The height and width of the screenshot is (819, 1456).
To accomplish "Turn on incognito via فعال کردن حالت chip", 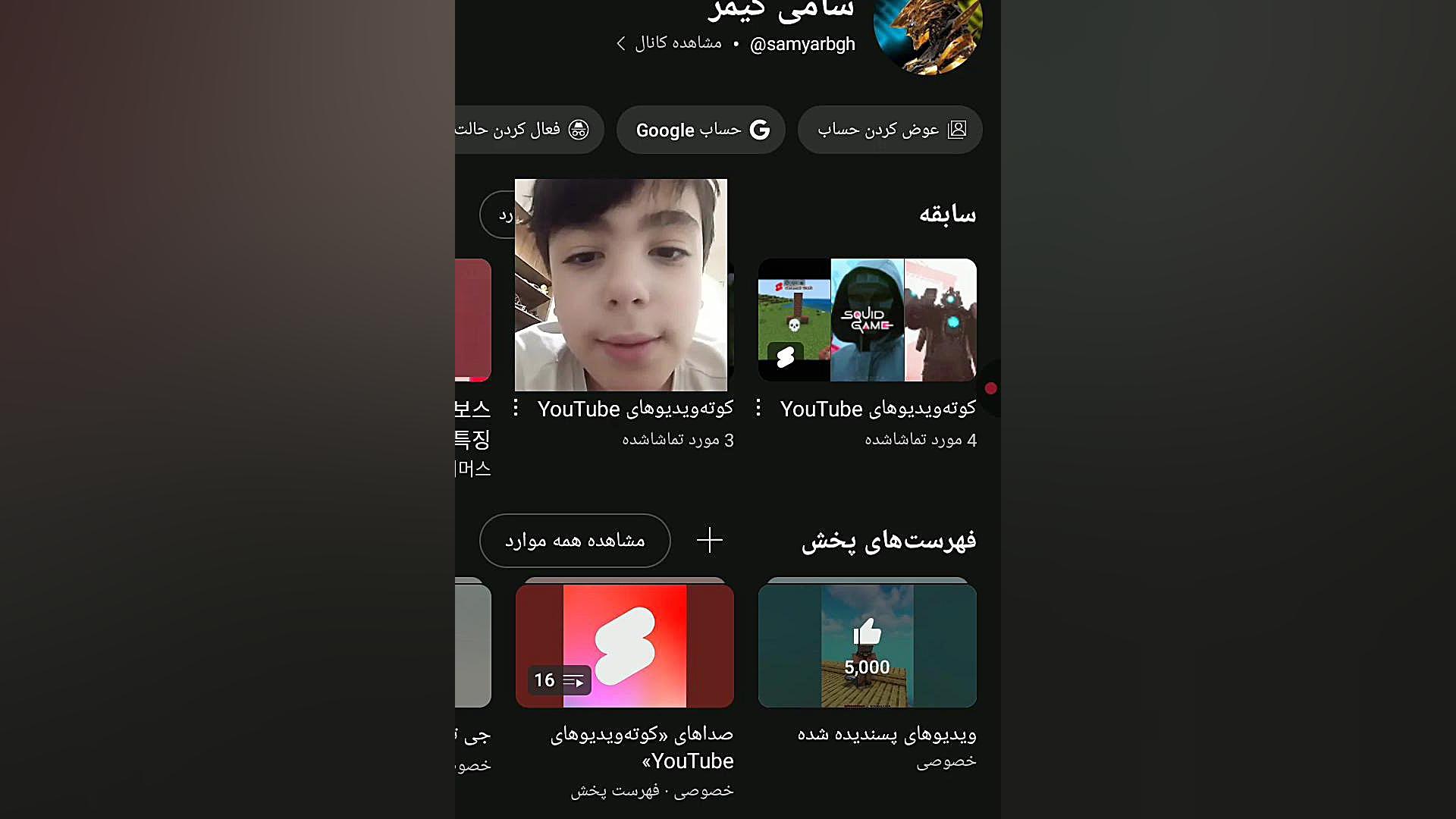I will coord(528,130).
